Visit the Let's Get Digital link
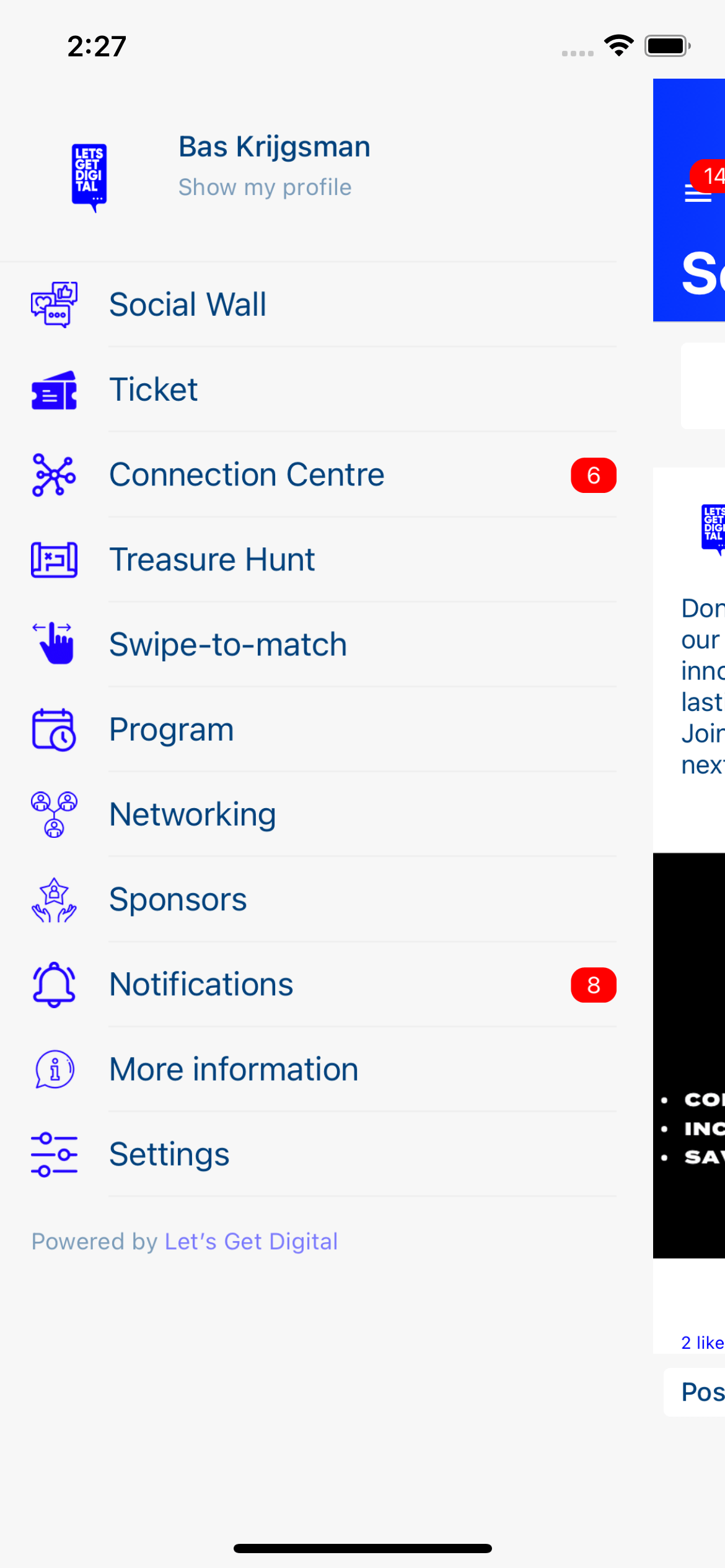The width and height of the screenshot is (725, 1568). point(251,1242)
